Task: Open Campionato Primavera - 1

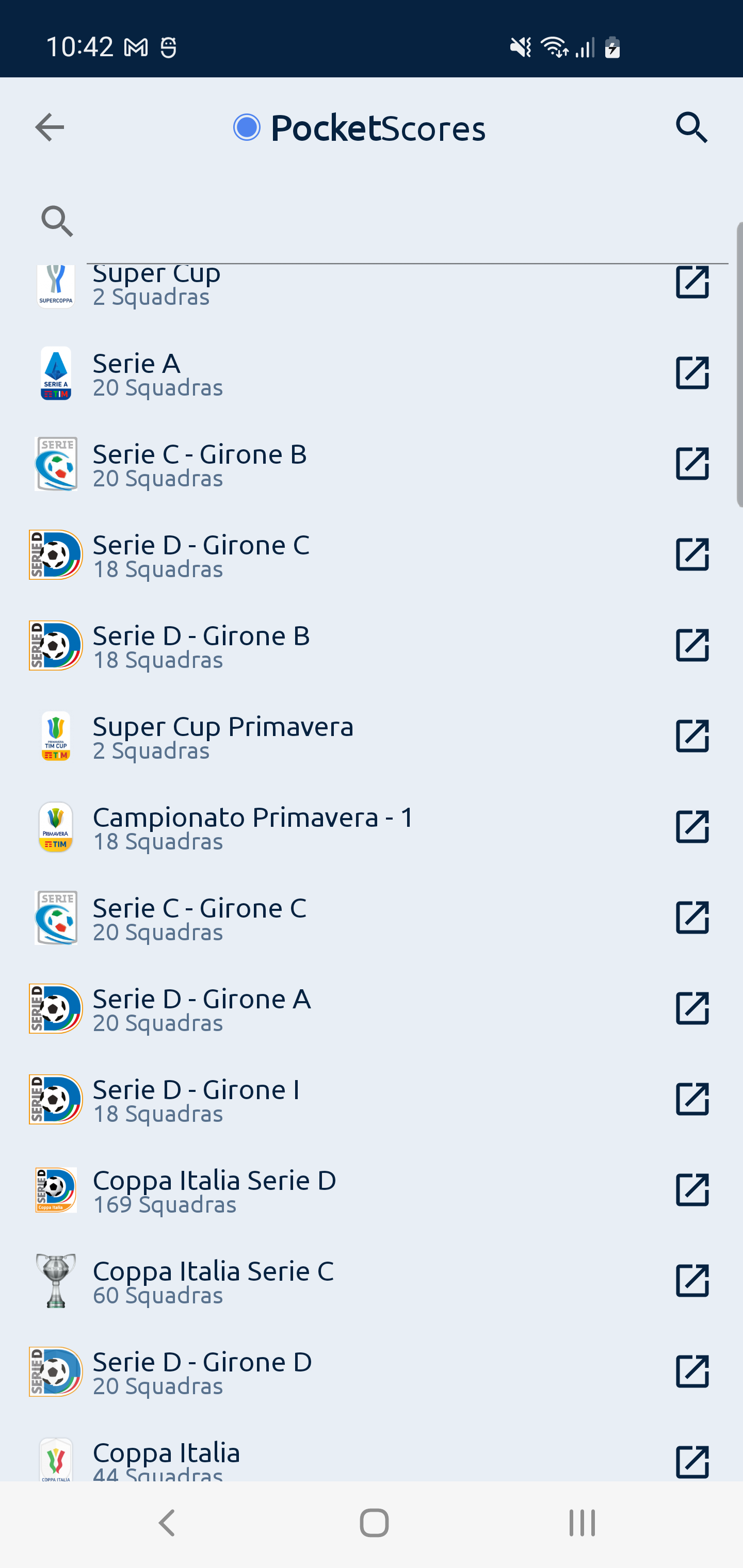Action: (304, 827)
